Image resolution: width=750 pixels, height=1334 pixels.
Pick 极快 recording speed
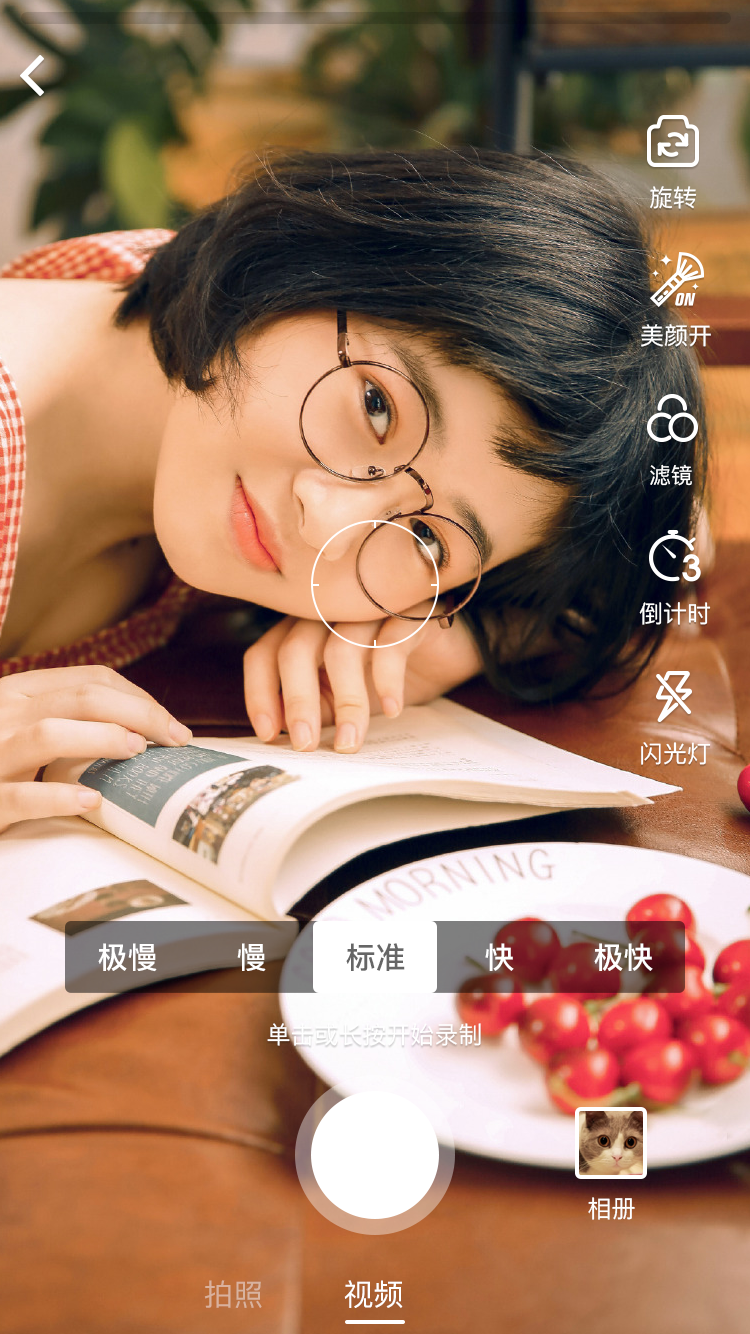[622, 957]
